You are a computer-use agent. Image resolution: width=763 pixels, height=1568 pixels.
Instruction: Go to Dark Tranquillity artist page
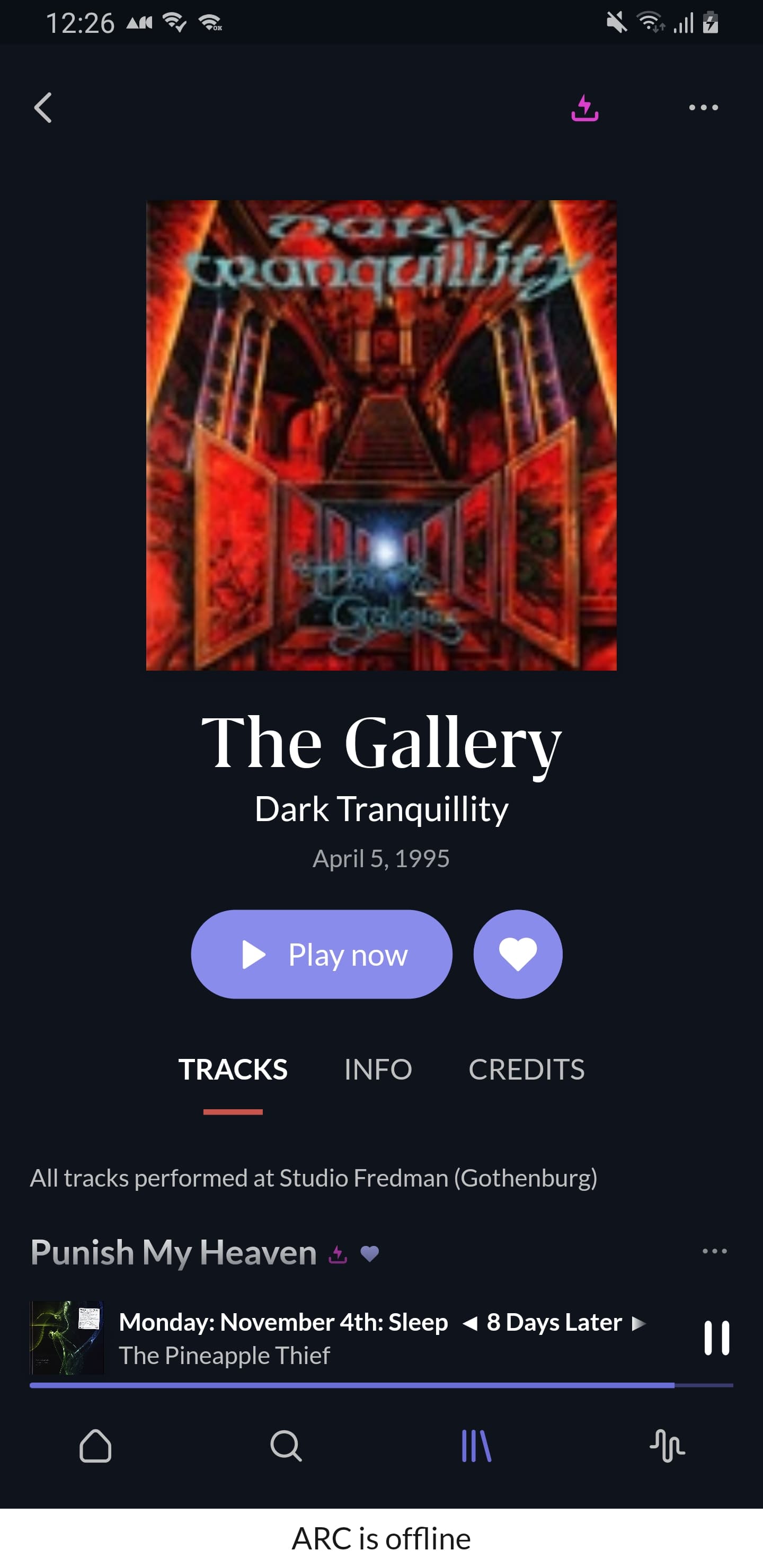(x=381, y=809)
